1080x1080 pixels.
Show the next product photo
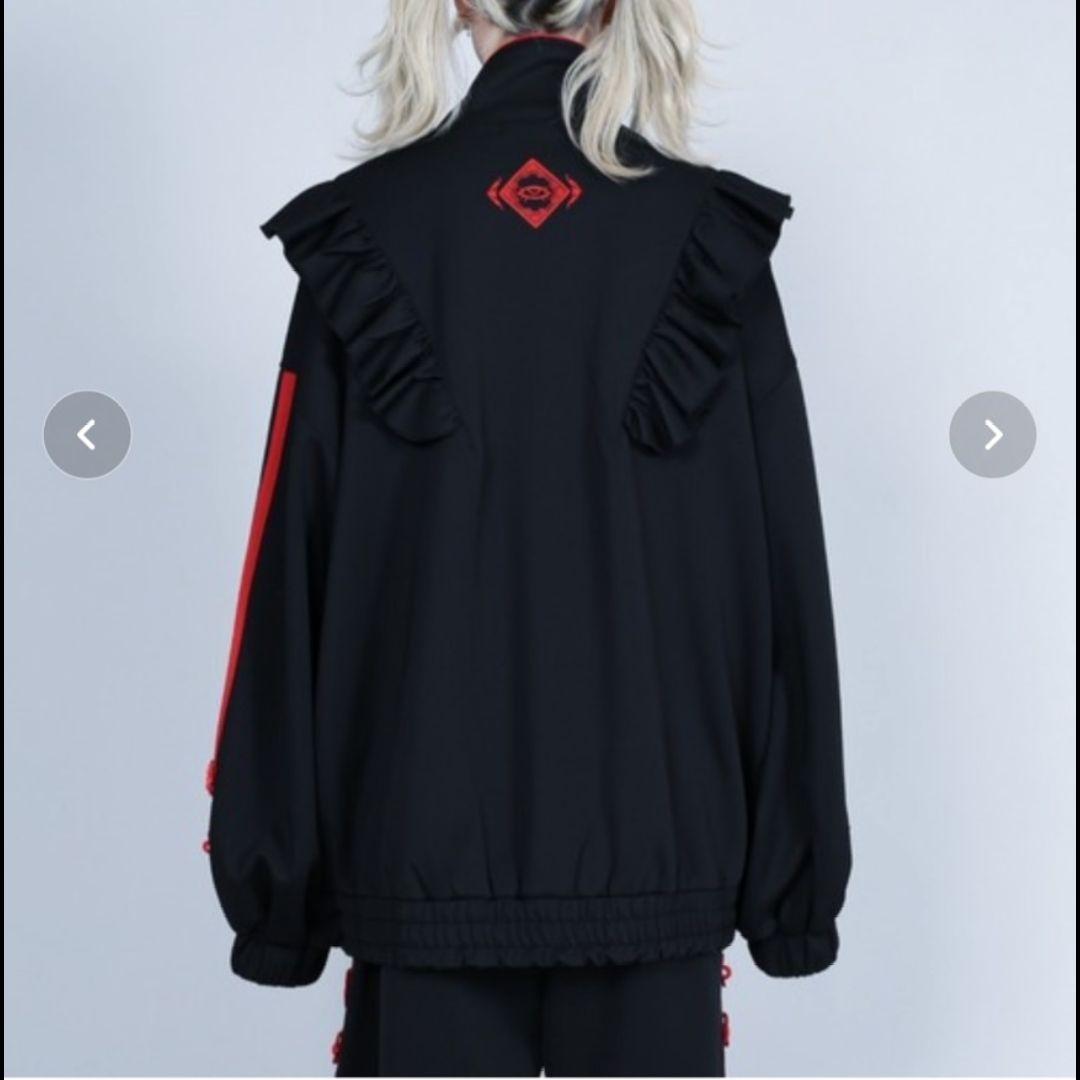pyautogui.click(x=992, y=434)
